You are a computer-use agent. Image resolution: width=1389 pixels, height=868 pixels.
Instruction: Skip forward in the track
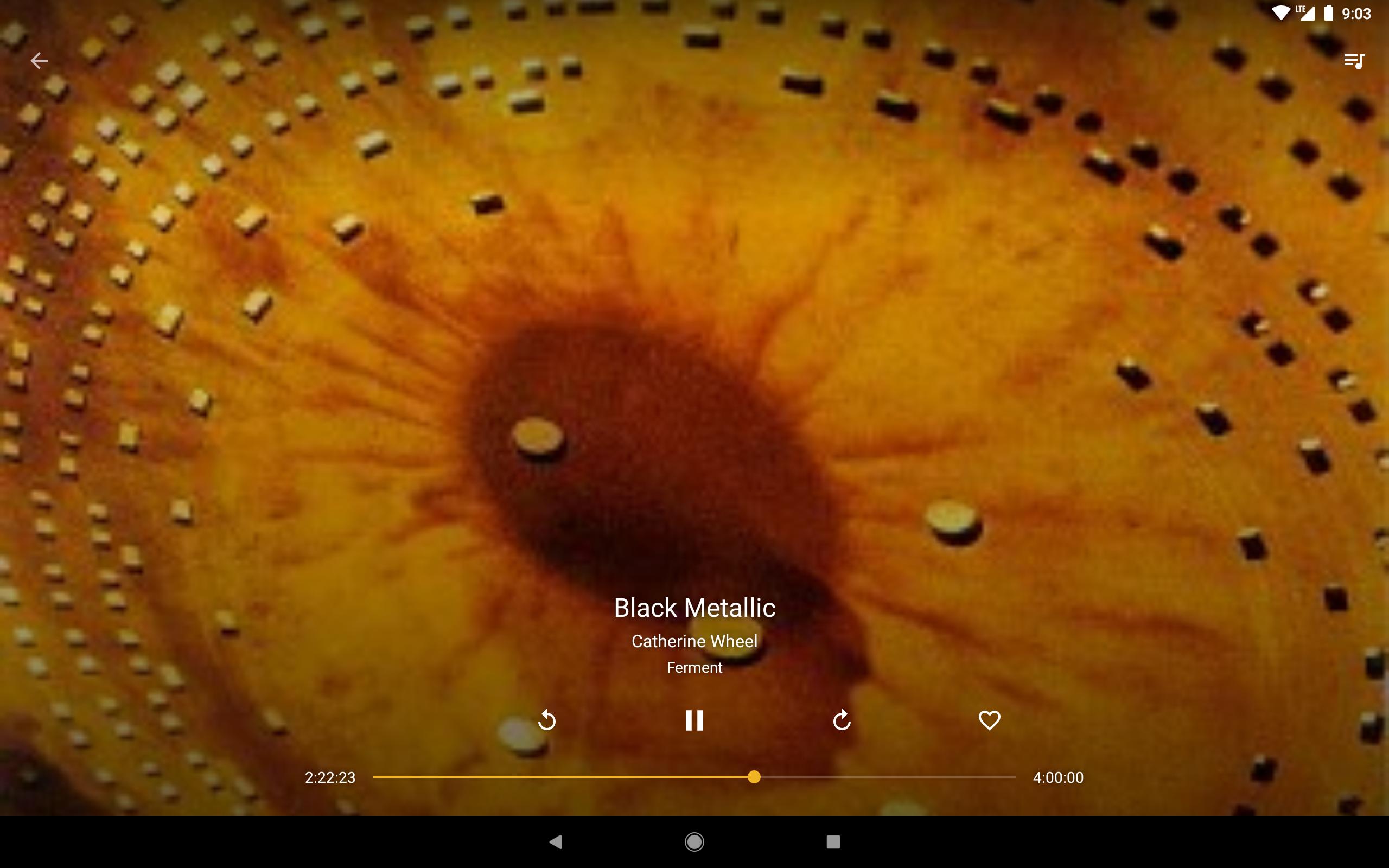842,720
